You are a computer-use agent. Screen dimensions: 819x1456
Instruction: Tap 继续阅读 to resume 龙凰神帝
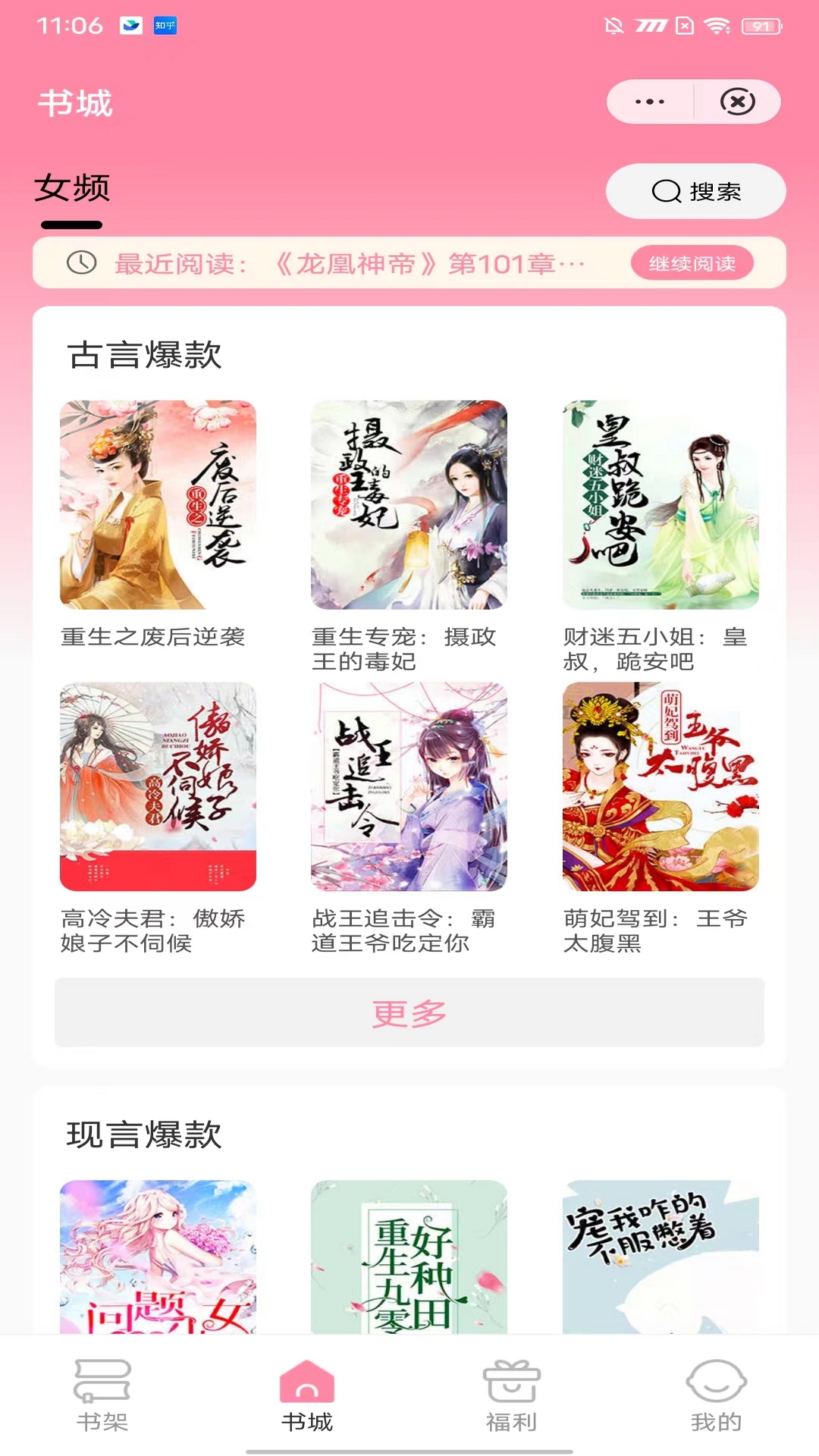[692, 263]
